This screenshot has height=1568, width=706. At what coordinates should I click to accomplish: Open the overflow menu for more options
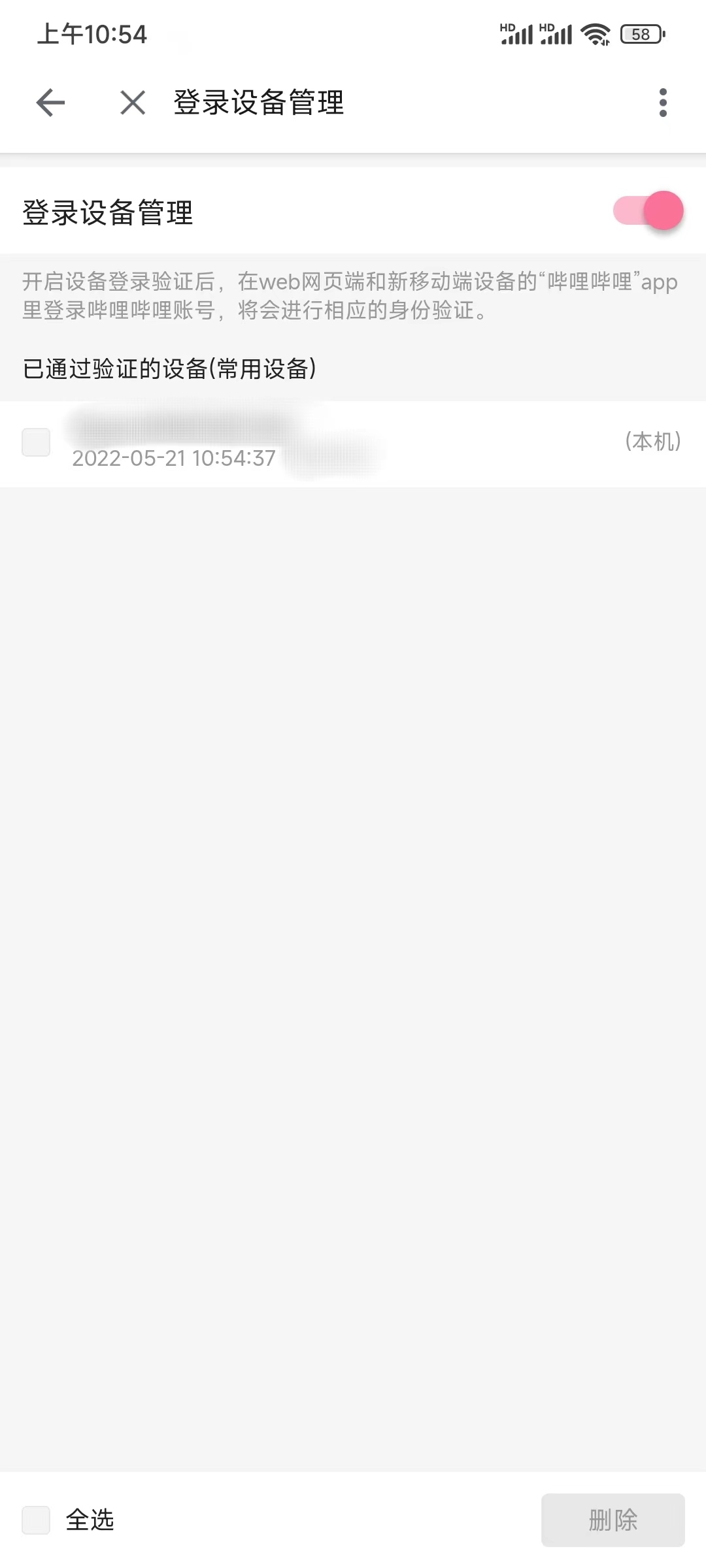(664, 103)
